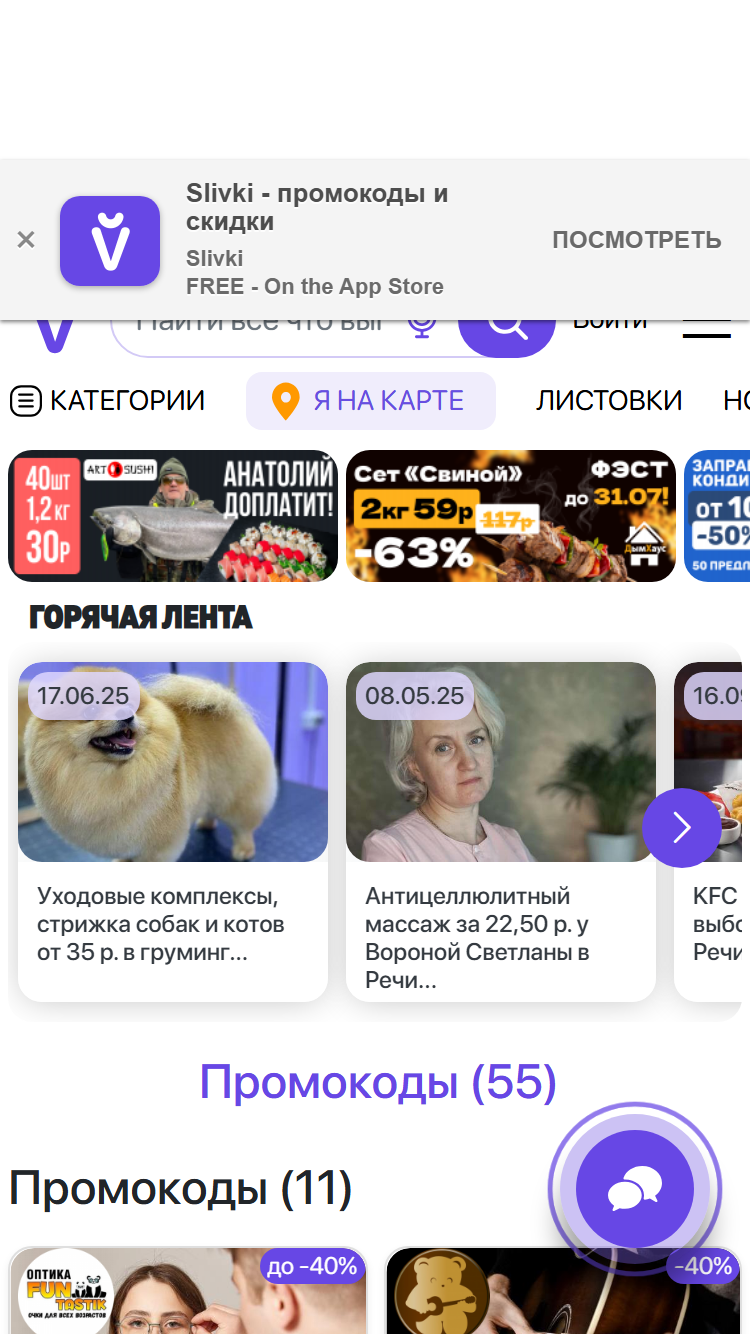Open the КАТЕГОРИИ menu

tap(108, 401)
